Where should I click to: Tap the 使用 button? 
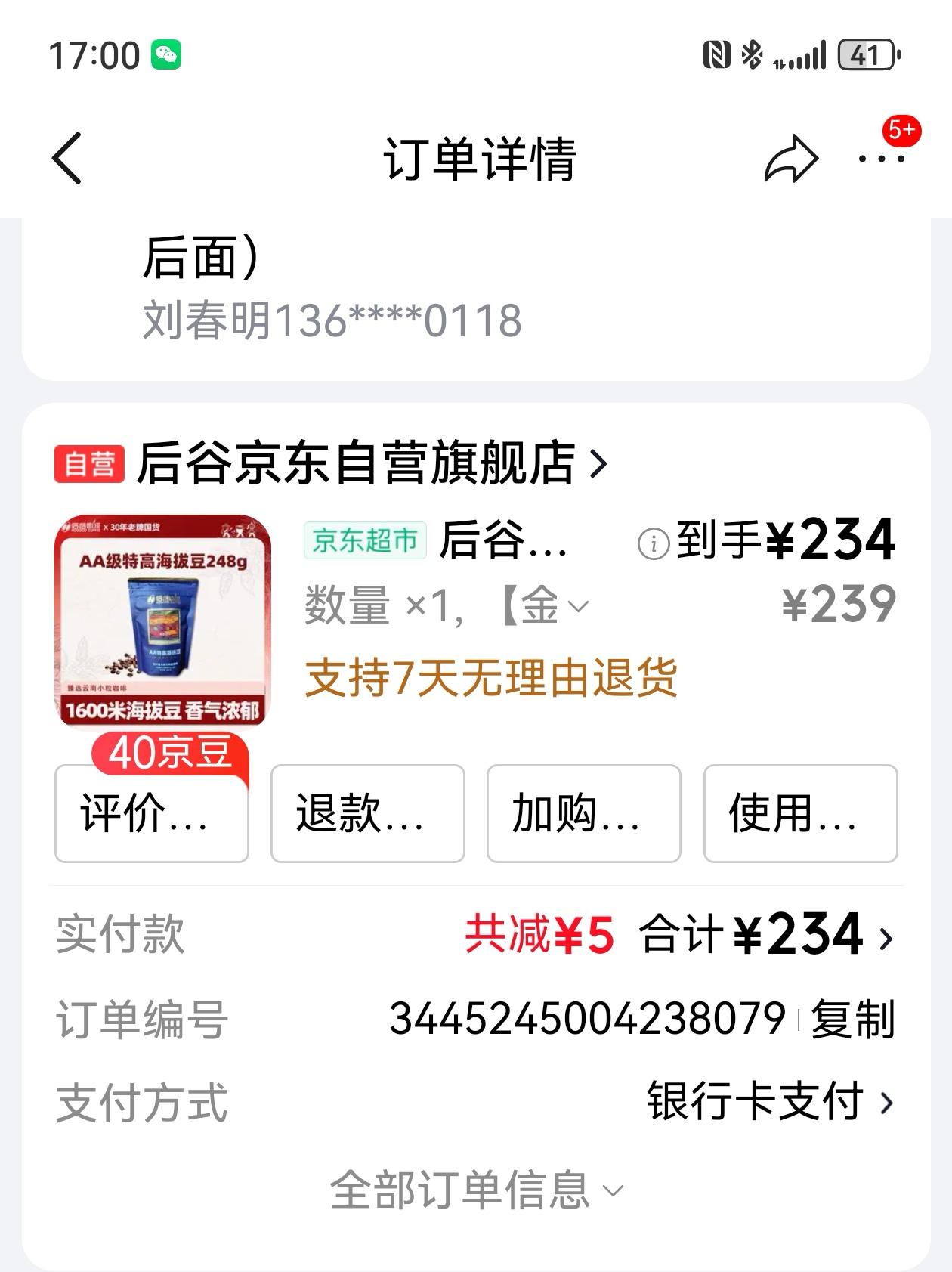click(x=800, y=813)
